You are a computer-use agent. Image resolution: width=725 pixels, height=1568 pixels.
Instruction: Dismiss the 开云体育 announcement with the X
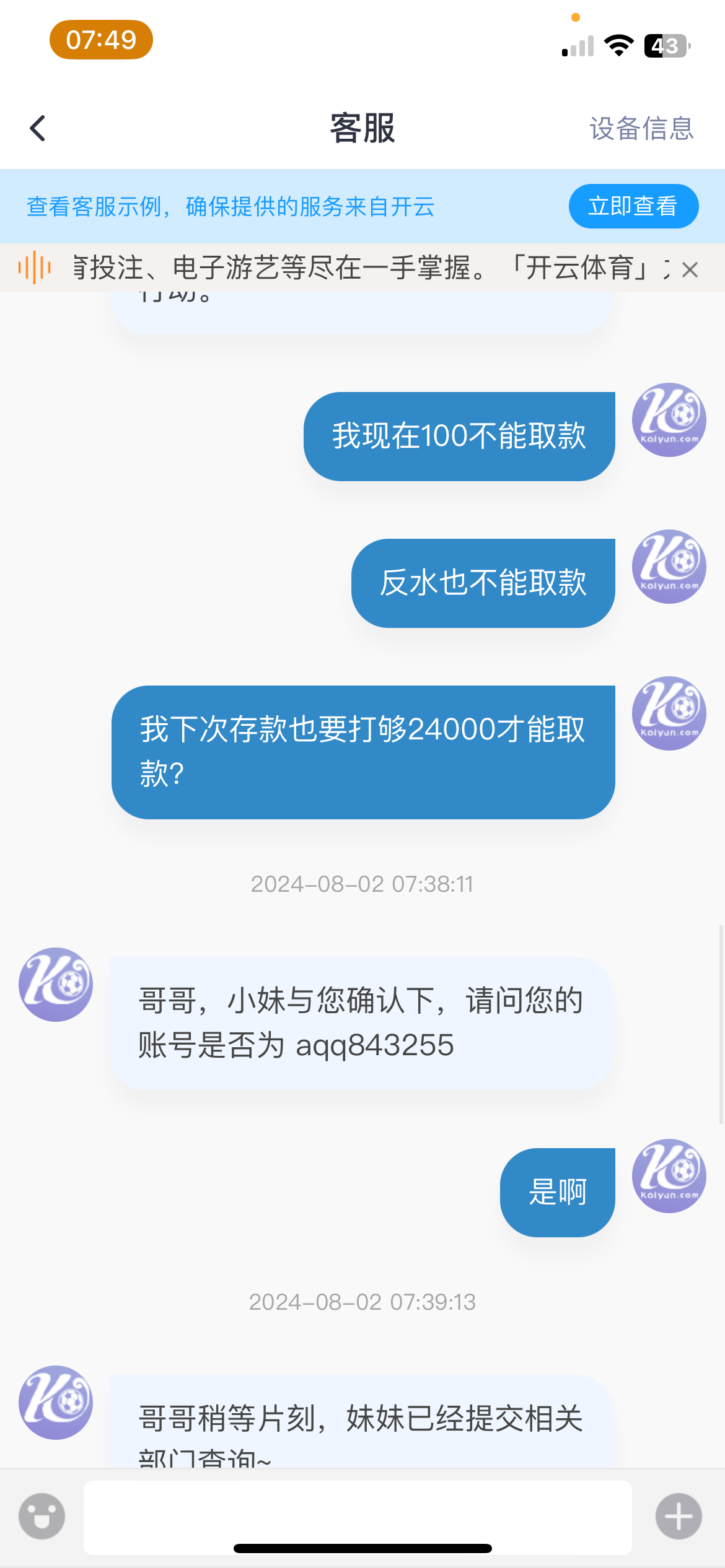click(x=690, y=269)
